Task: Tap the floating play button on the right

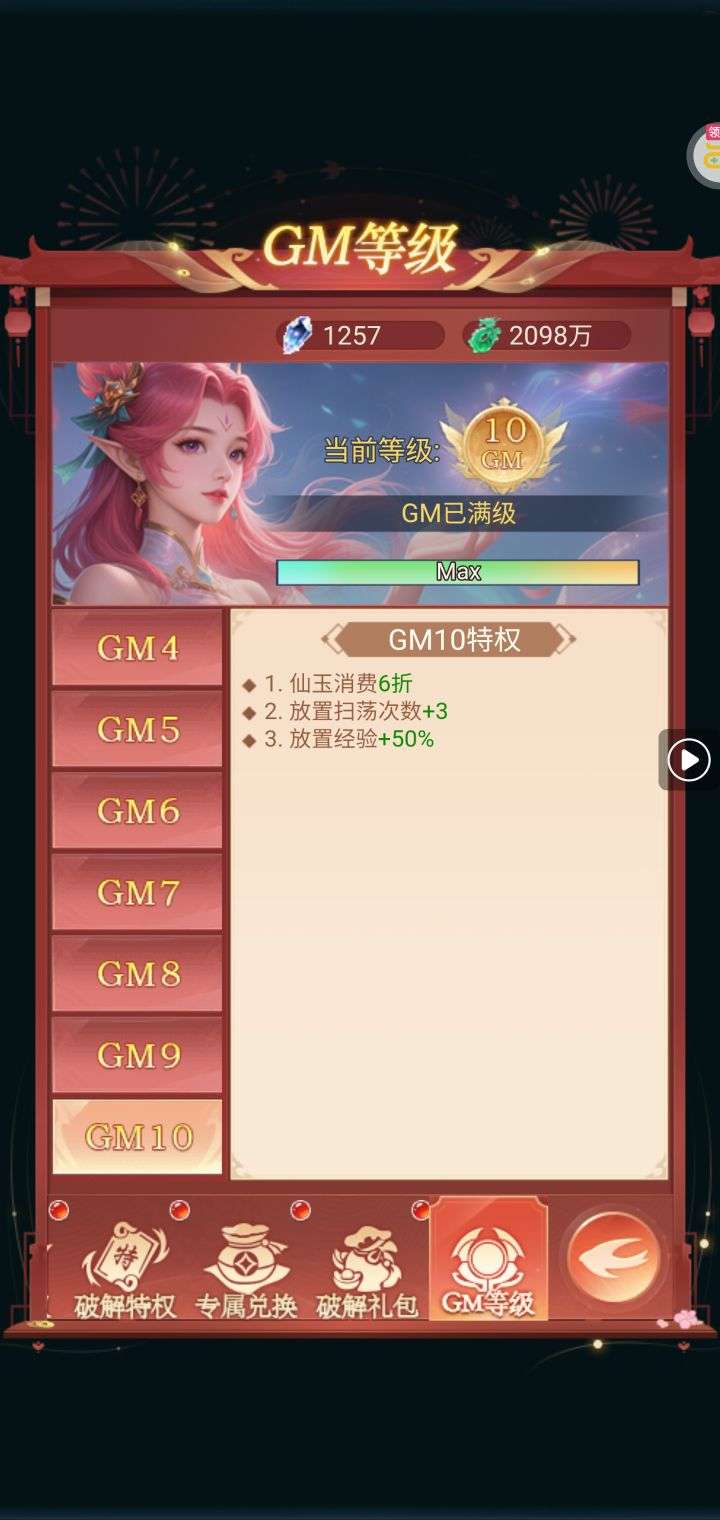Action: (x=689, y=760)
